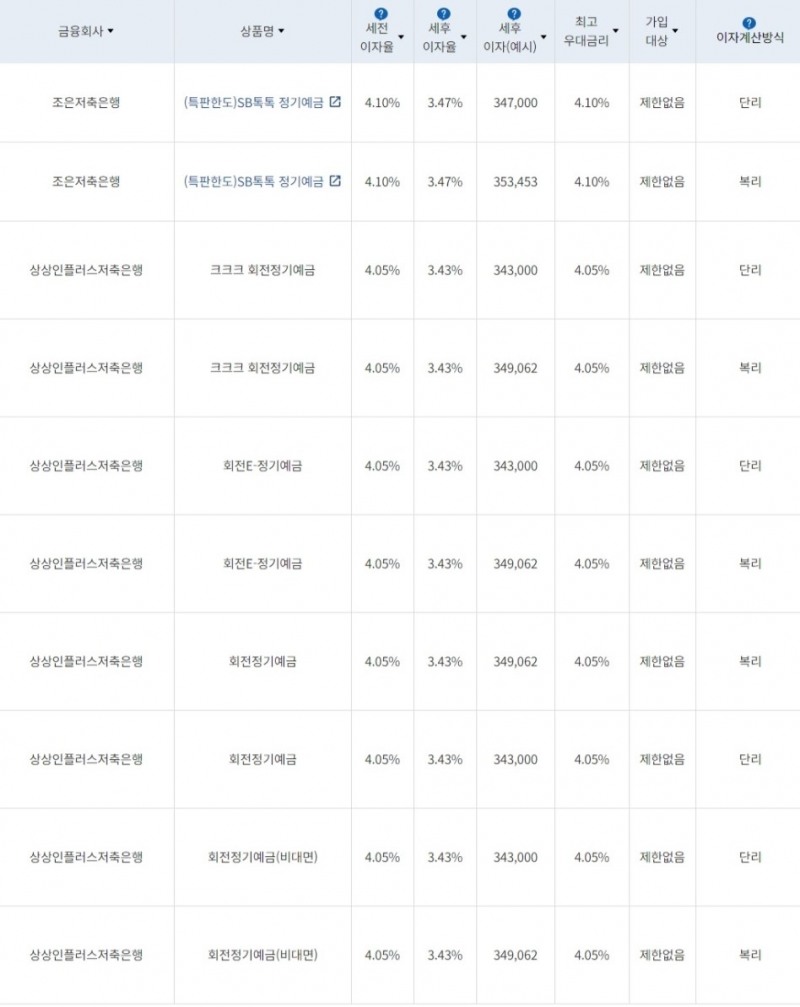Open the help icon above 세후 이자율
Image resolution: width=800 pixels, height=1007 pixels.
(443, 14)
